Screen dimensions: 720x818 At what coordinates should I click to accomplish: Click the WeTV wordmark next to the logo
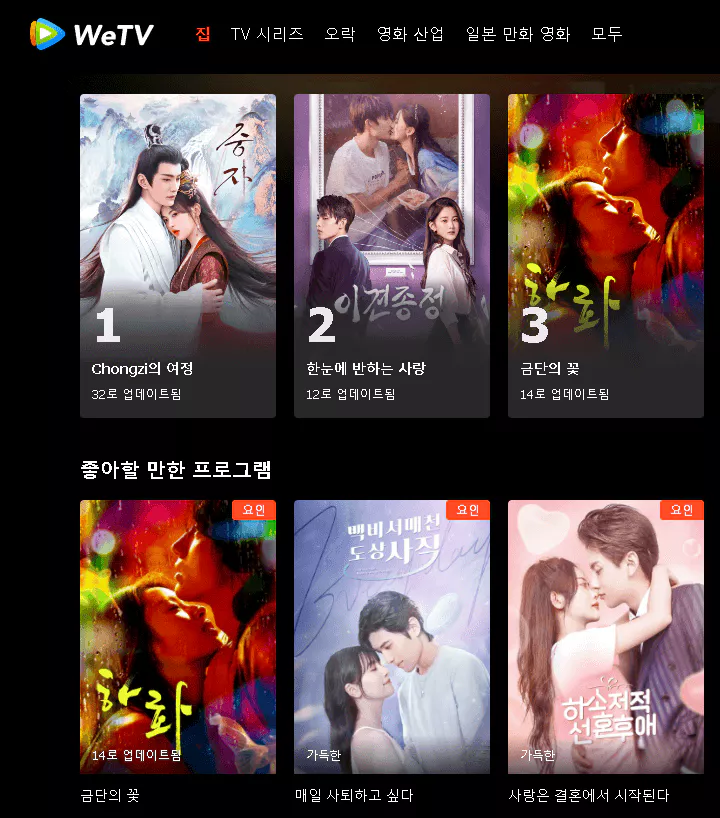tap(112, 33)
